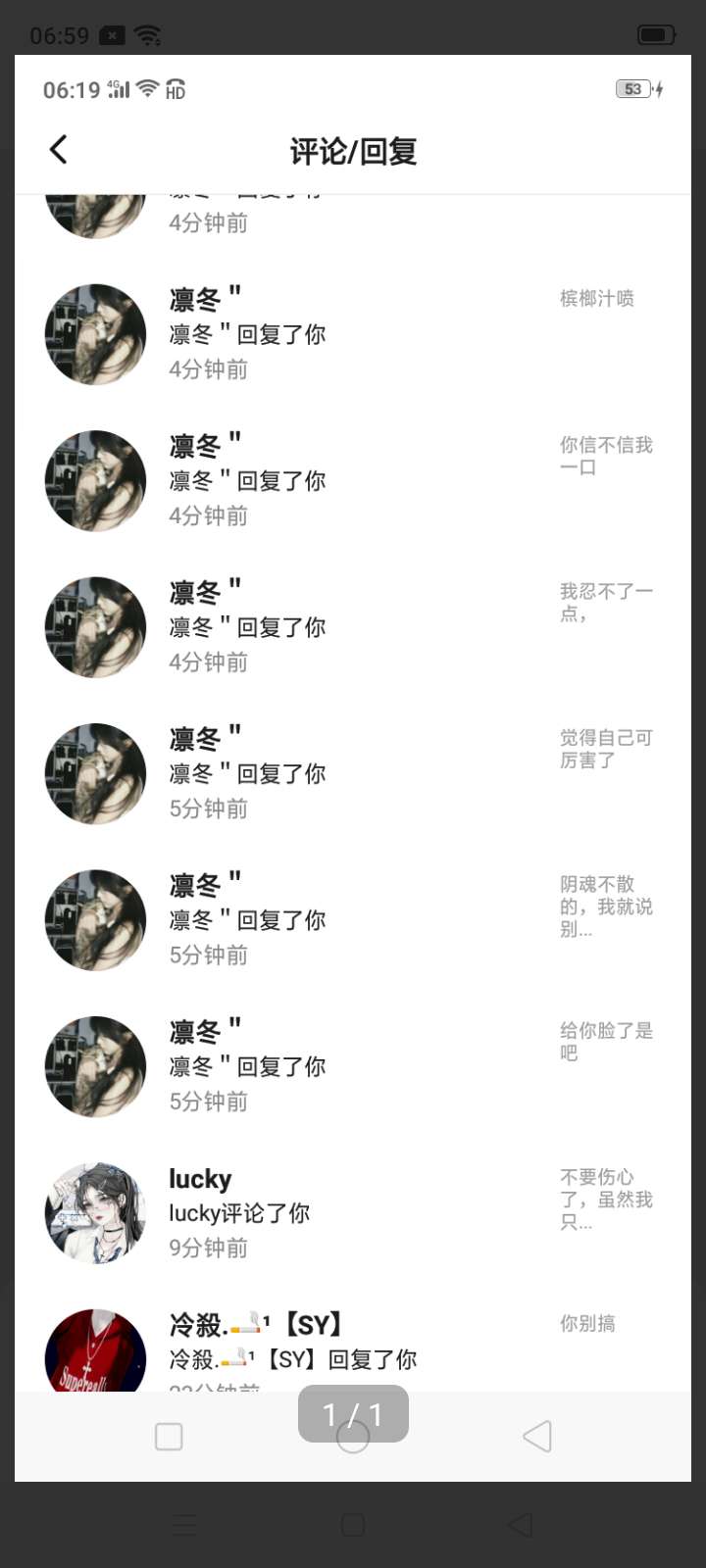
Task: View the reply saying 给你脸了是吧
Action: coord(353,1066)
